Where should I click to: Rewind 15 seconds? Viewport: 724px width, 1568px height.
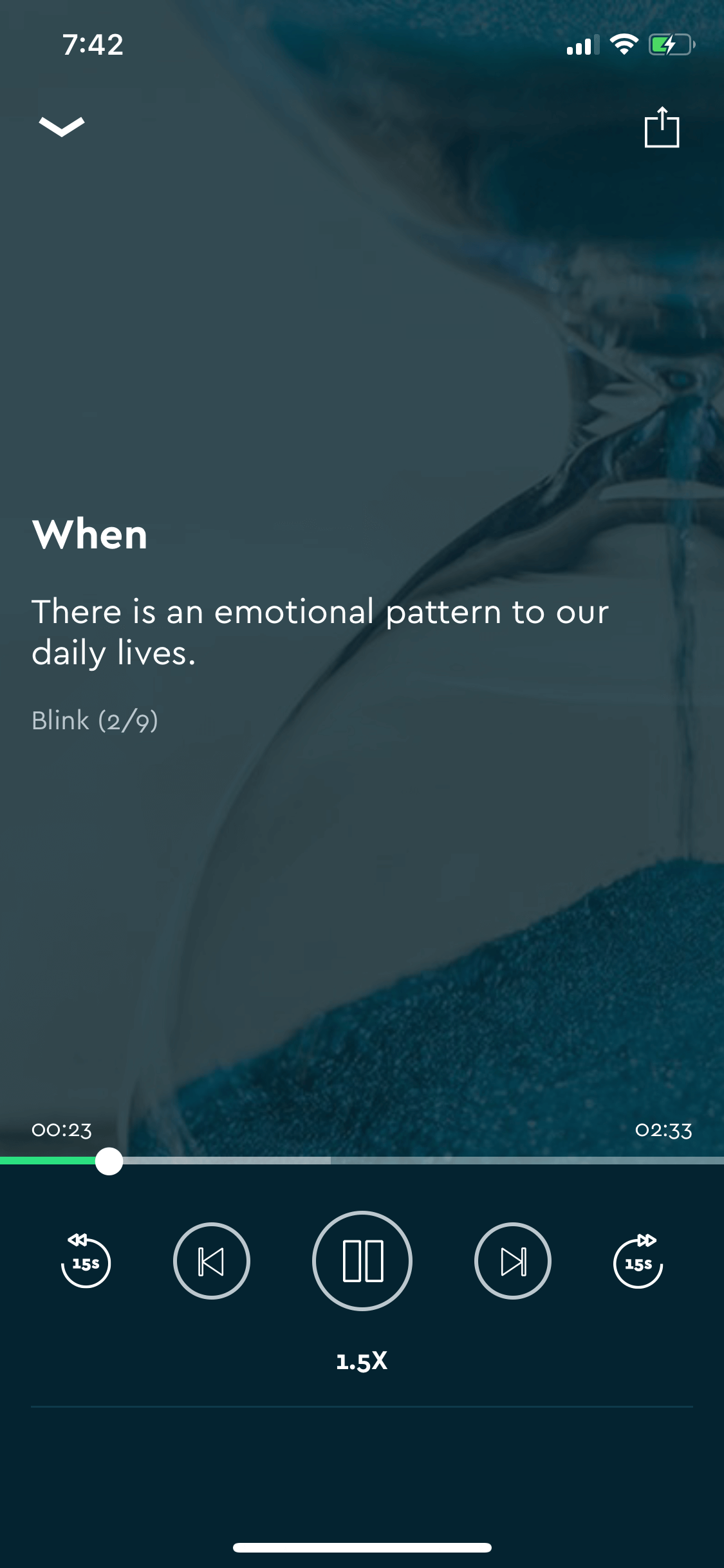(x=86, y=1260)
